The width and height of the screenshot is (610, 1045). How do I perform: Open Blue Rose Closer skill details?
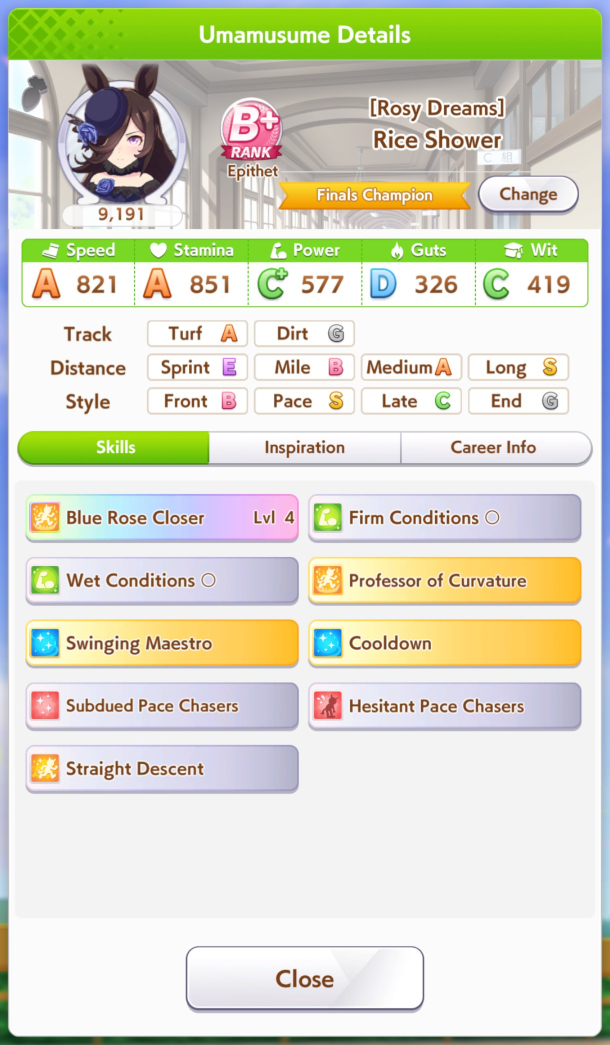pyautogui.click(x=162, y=518)
